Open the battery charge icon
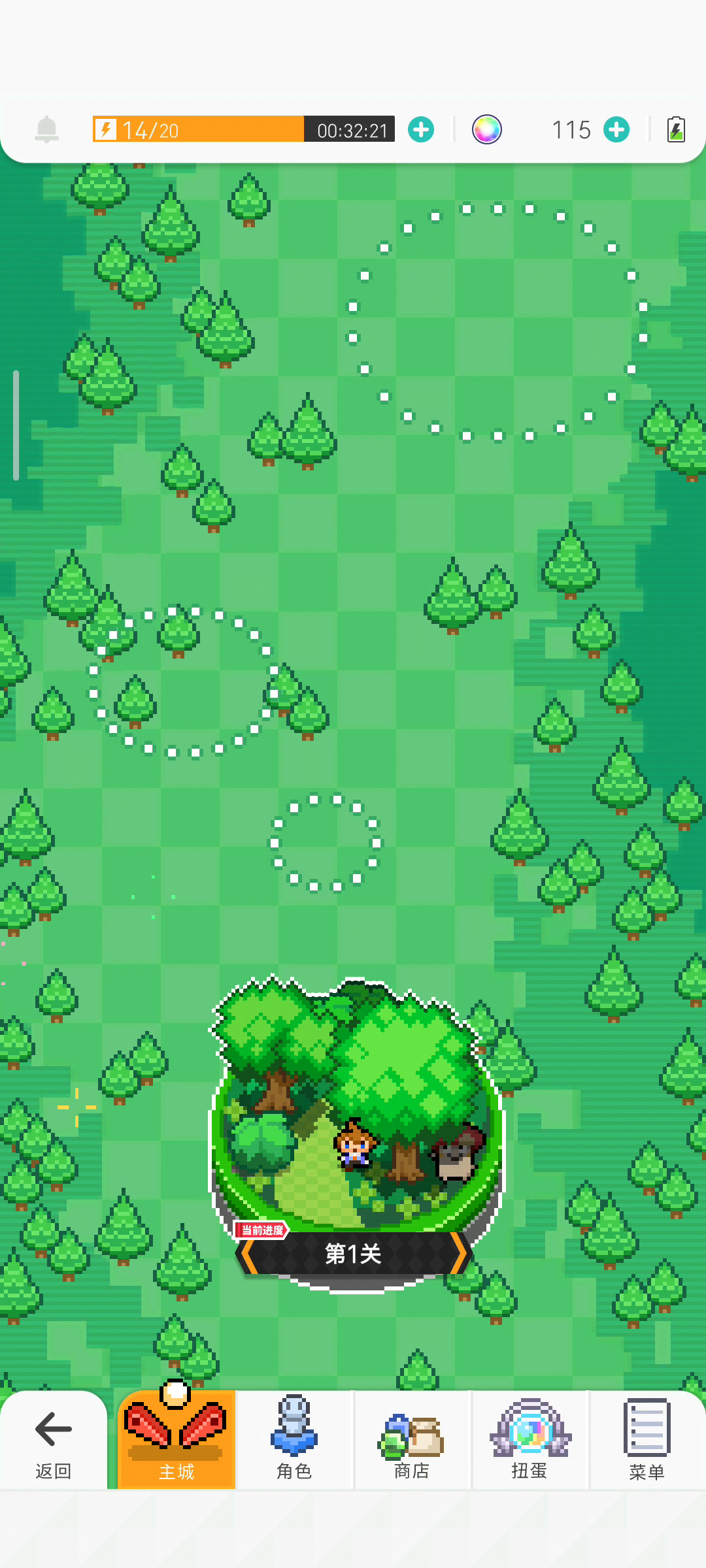 (x=676, y=129)
